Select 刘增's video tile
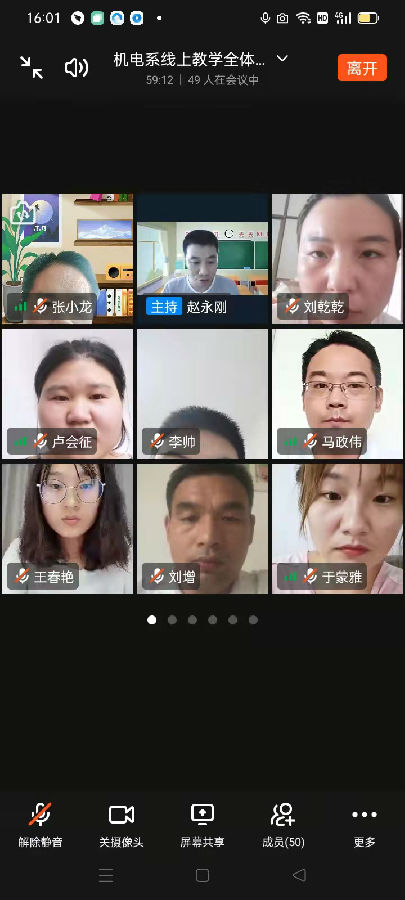The height and width of the screenshot is (900, 405). tap(202, 529)
